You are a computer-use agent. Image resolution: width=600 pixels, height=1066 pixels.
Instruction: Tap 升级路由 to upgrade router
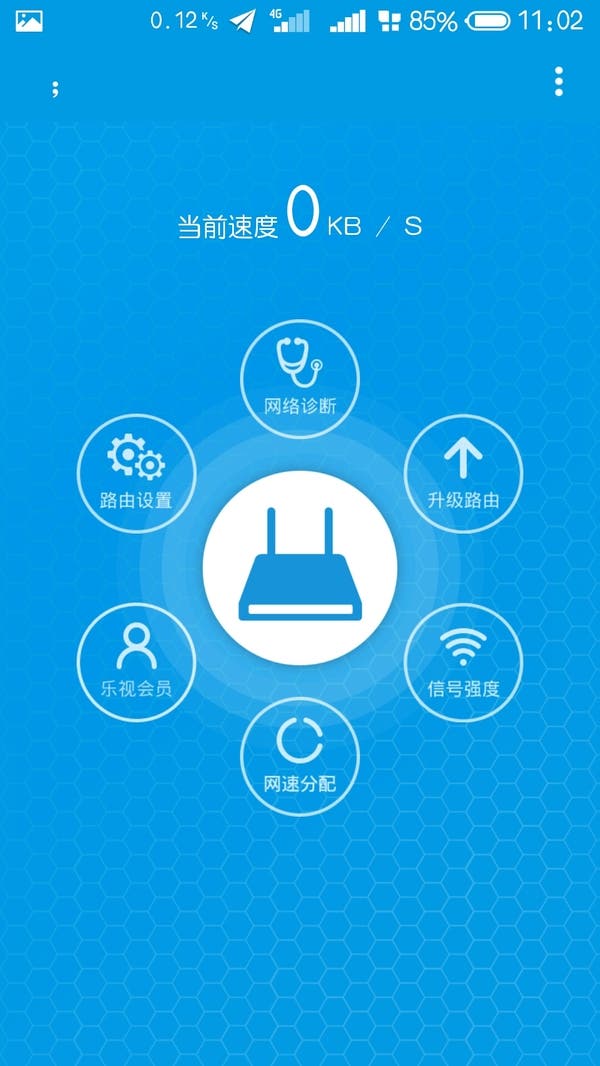tap(463, 473)
